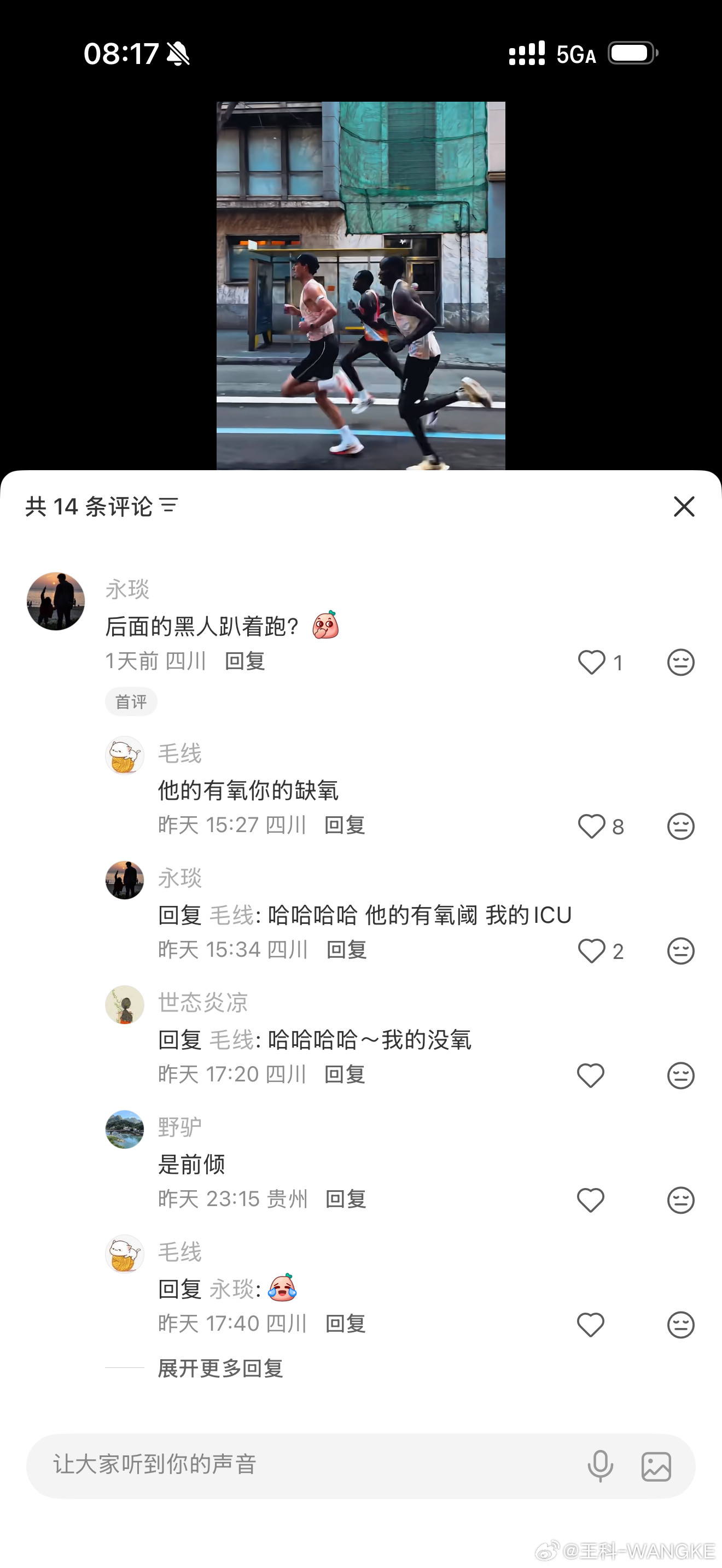Tap the 首评 badge under the top comment
This screenshot has height=1568, width=722.
pos(131,701)
